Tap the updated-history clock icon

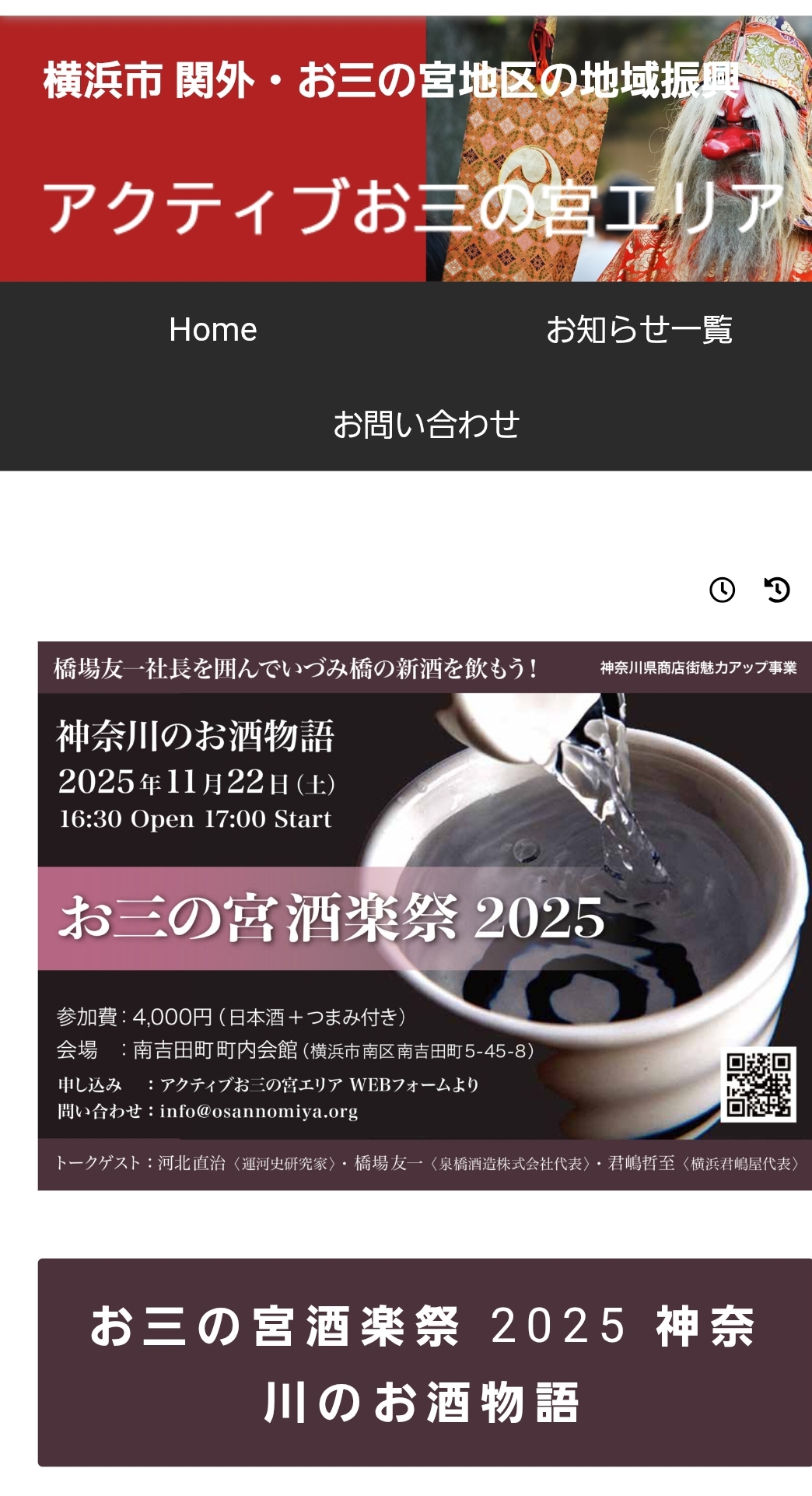[777, 590]
